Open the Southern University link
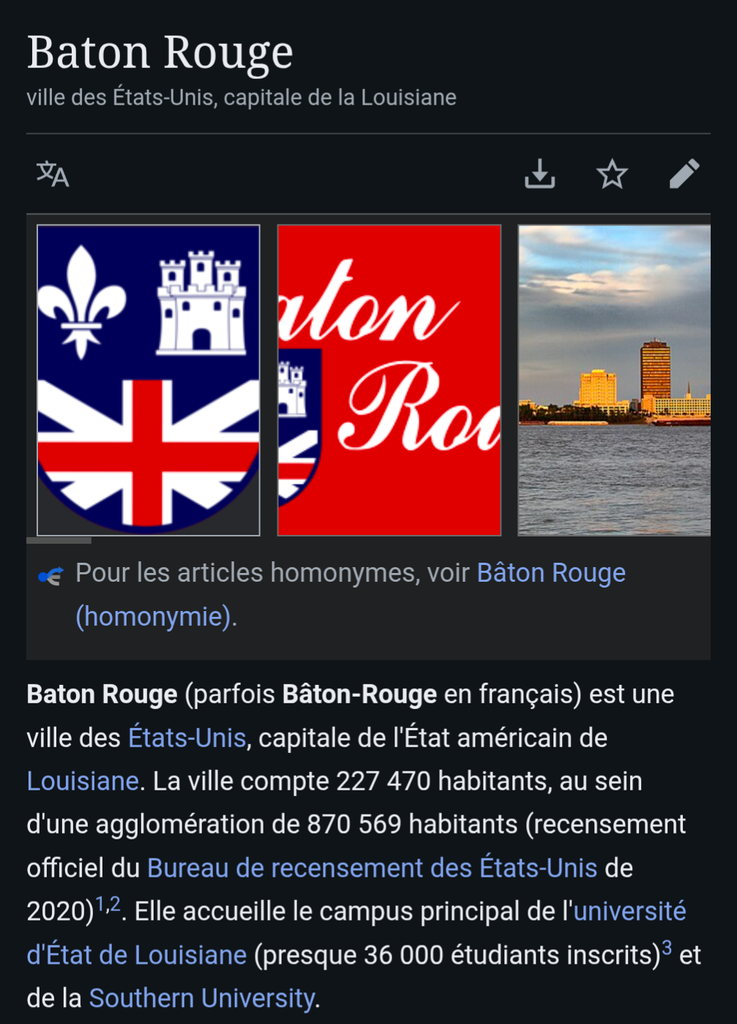This screenshot has width=737, height=1024. [202, 998]
